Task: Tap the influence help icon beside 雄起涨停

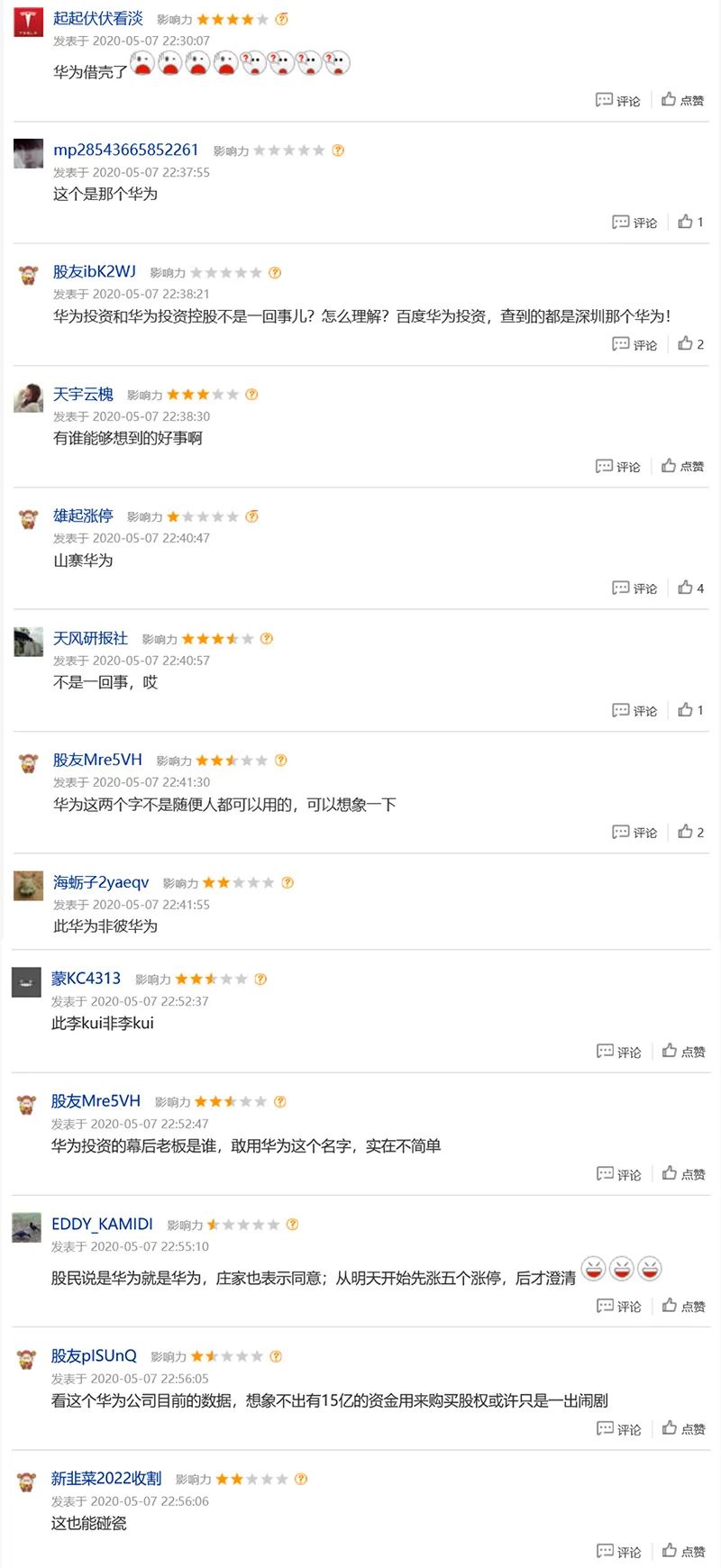Action: 252,516
